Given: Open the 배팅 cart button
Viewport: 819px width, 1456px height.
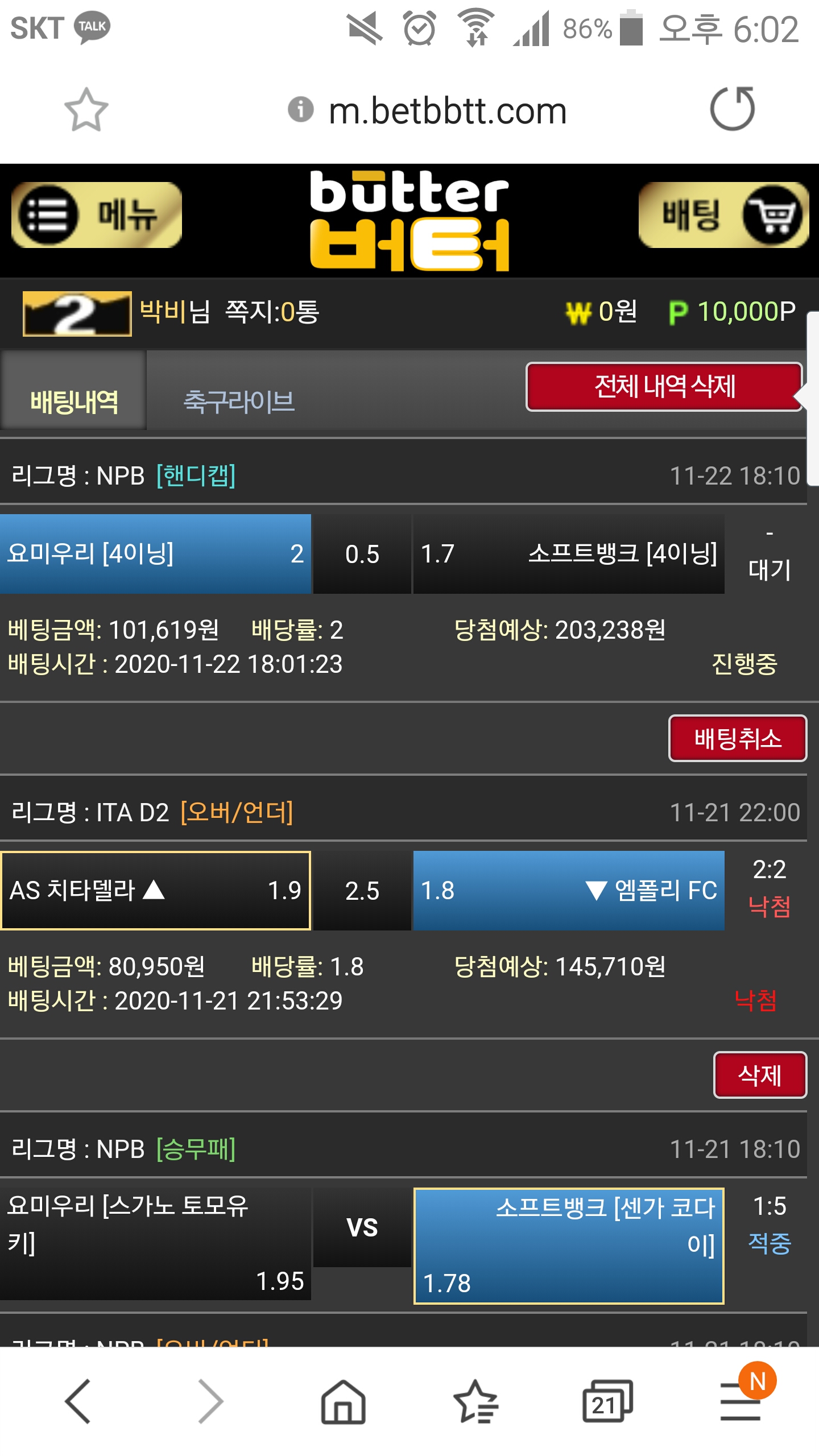Looking at the screenshot, I should pyautogui.click(x=723, y=215).
